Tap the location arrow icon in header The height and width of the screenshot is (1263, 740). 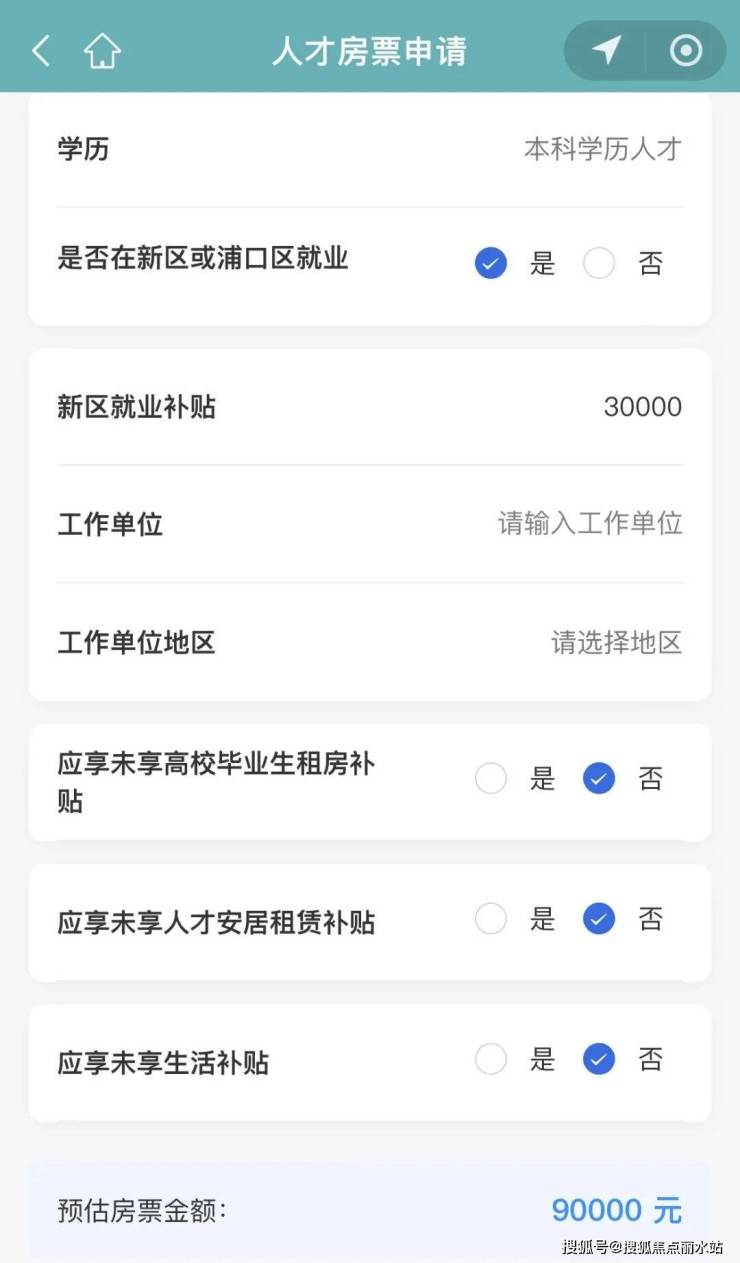tap(606, 50)
